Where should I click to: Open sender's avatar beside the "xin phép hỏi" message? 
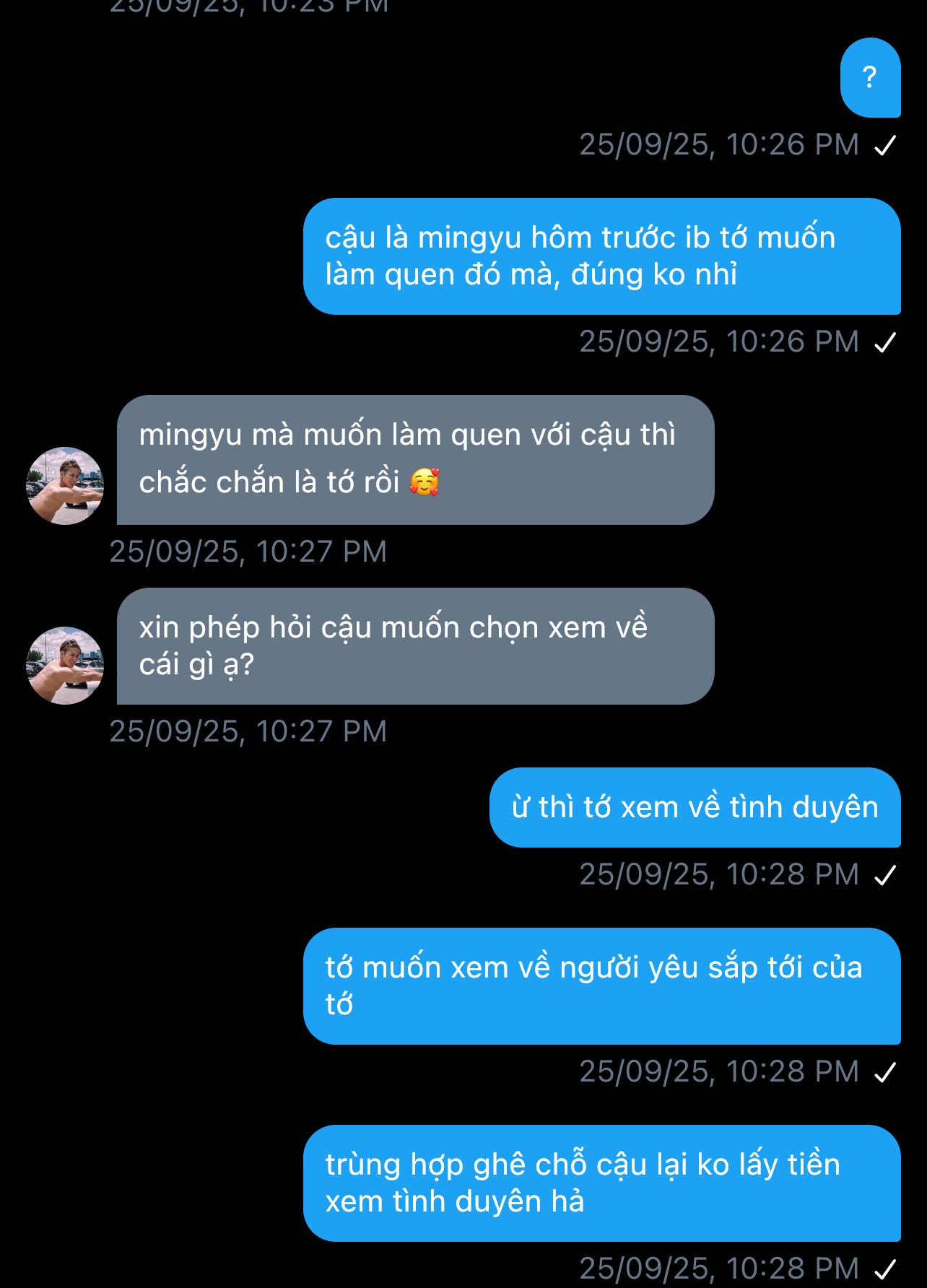pyautogui.click(x=65, y=665)
